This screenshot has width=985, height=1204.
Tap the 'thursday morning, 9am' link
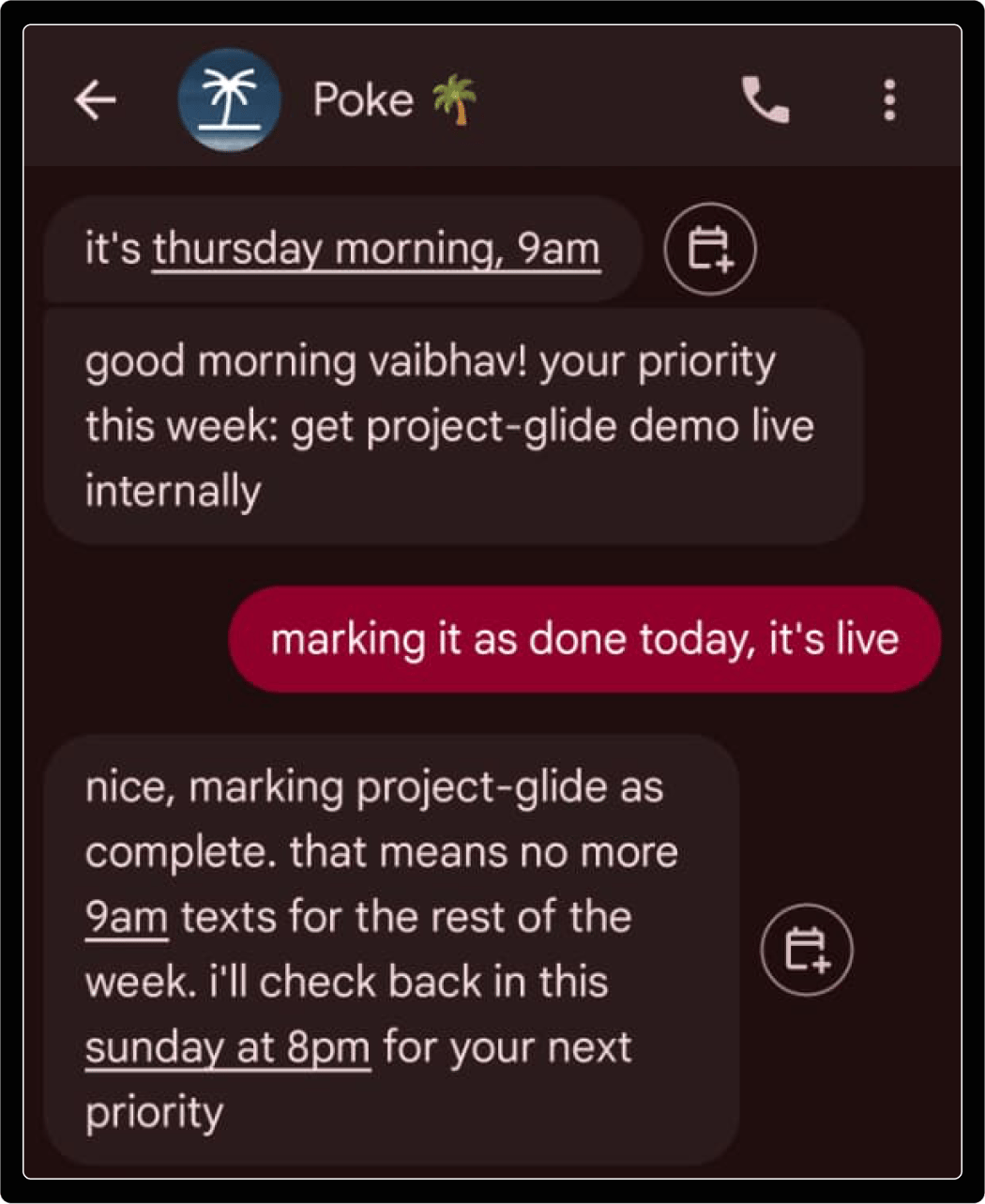pyautogui.click(x=376, y=250)
